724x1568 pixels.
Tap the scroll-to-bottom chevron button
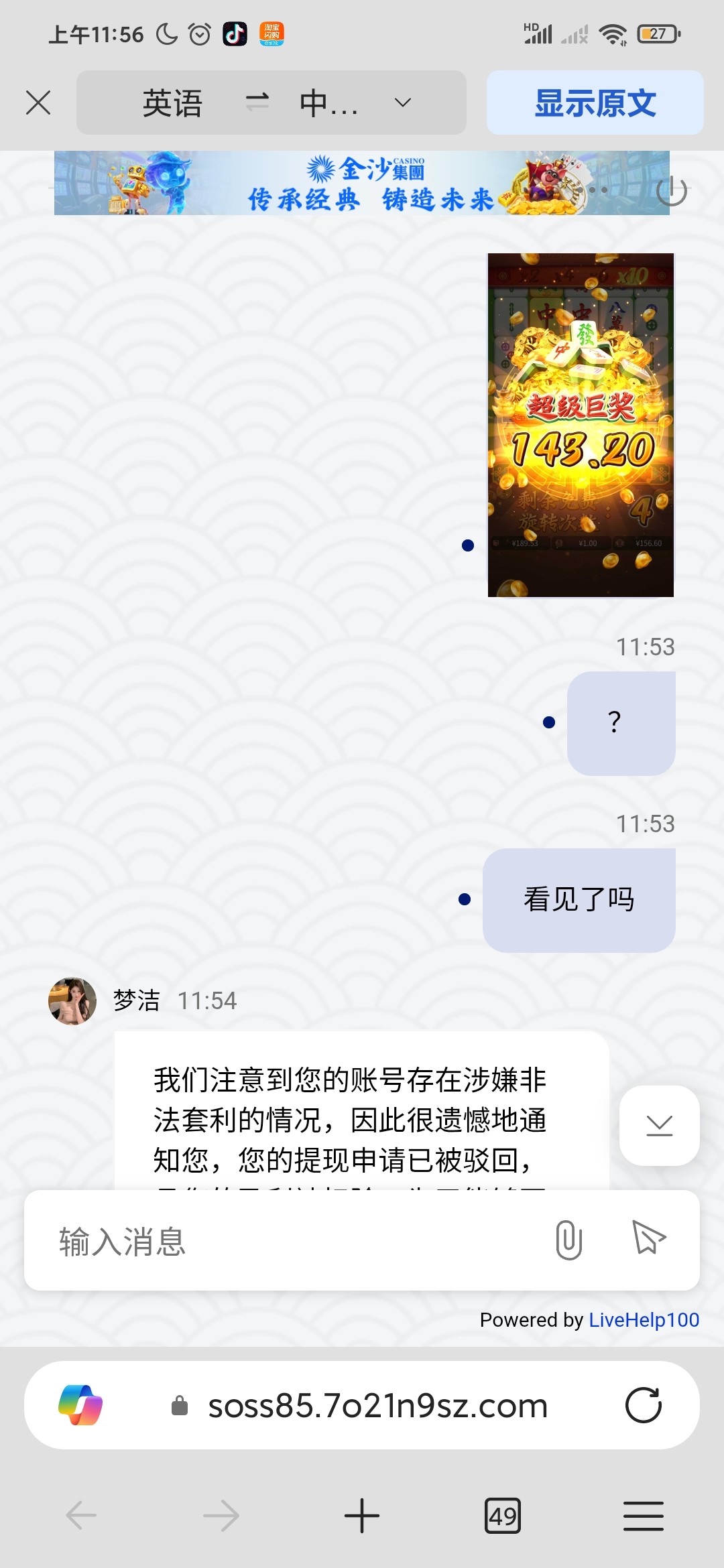[659, 1125]
